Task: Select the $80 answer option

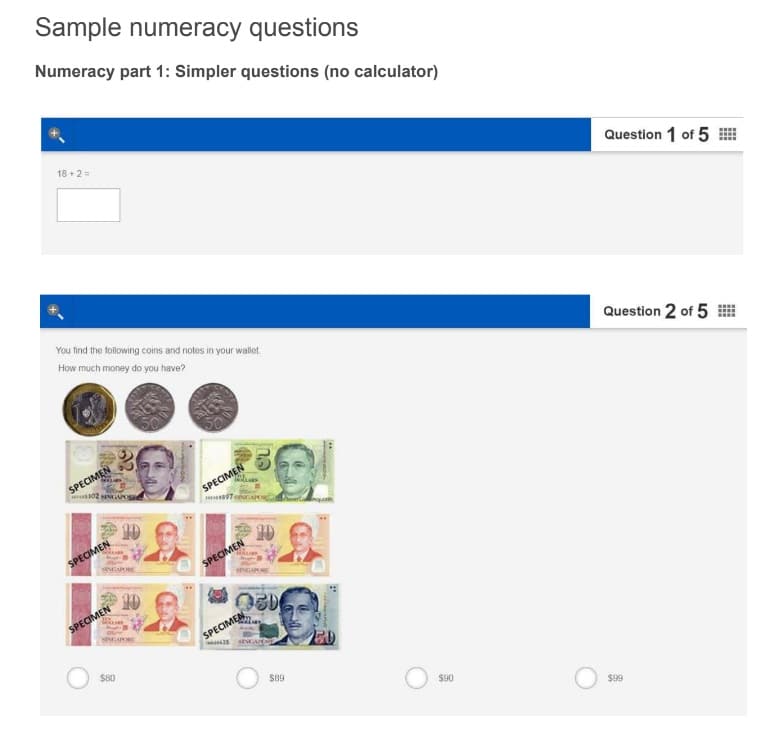Action: (x=78, y=678)
